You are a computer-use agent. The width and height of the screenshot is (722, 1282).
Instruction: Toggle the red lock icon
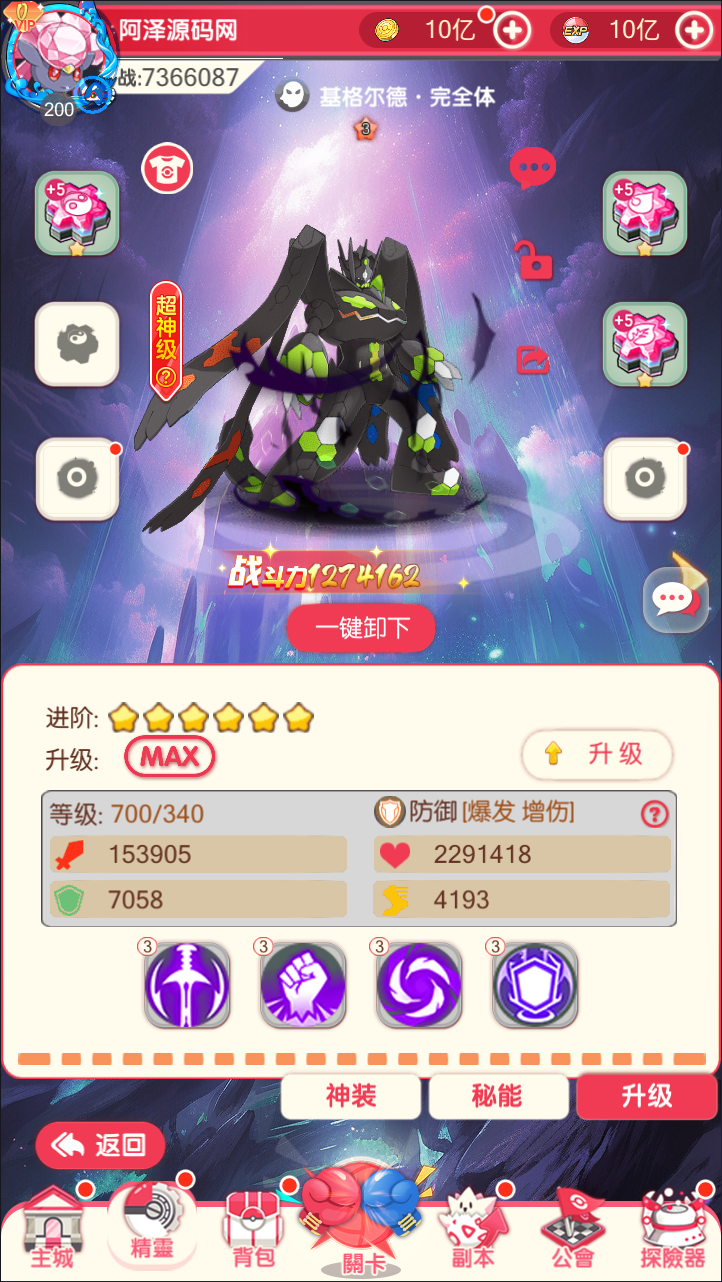click(534, 261)
